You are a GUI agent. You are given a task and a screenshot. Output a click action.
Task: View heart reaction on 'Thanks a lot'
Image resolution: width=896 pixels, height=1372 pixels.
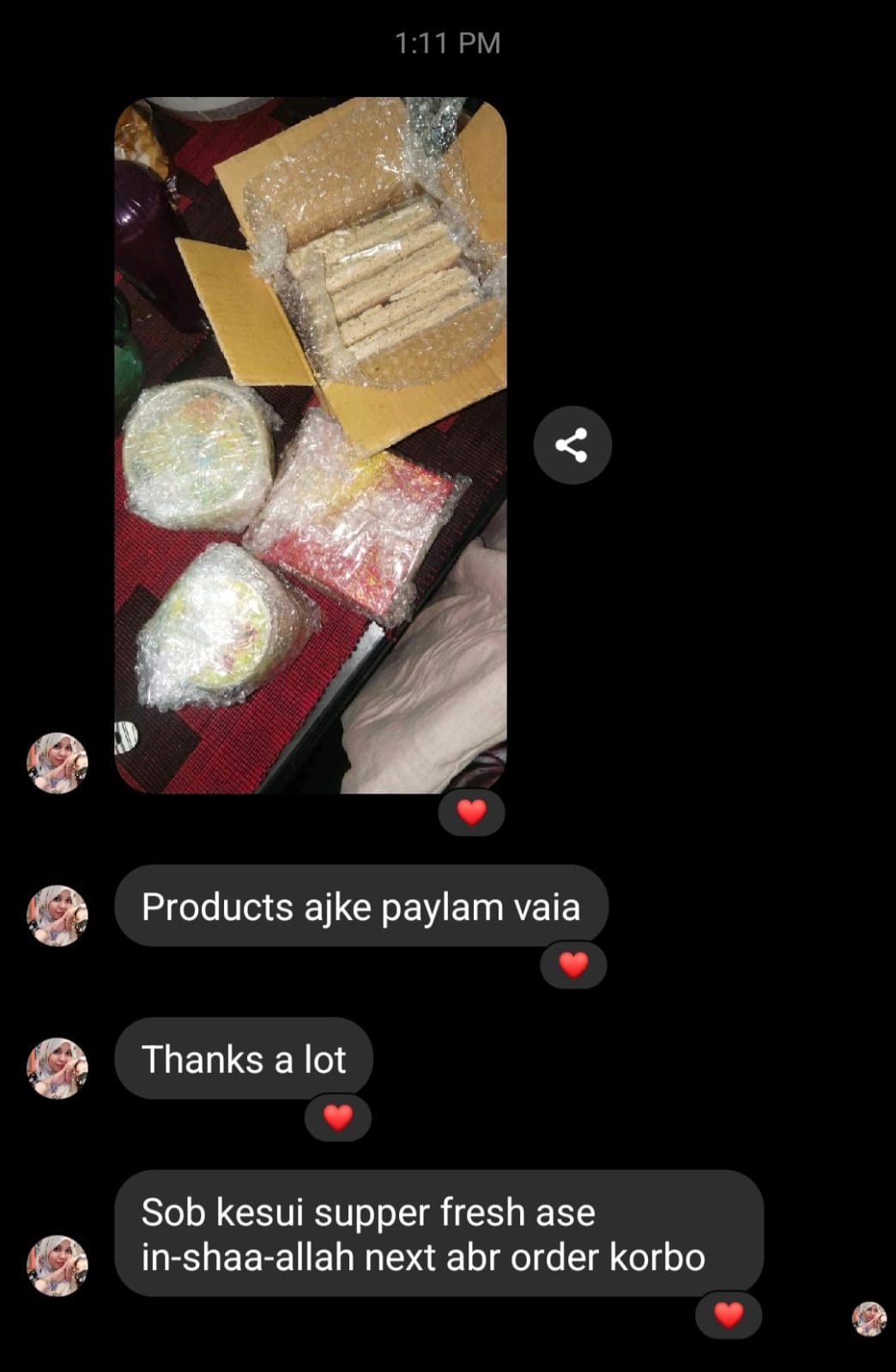coord(338,1117)
